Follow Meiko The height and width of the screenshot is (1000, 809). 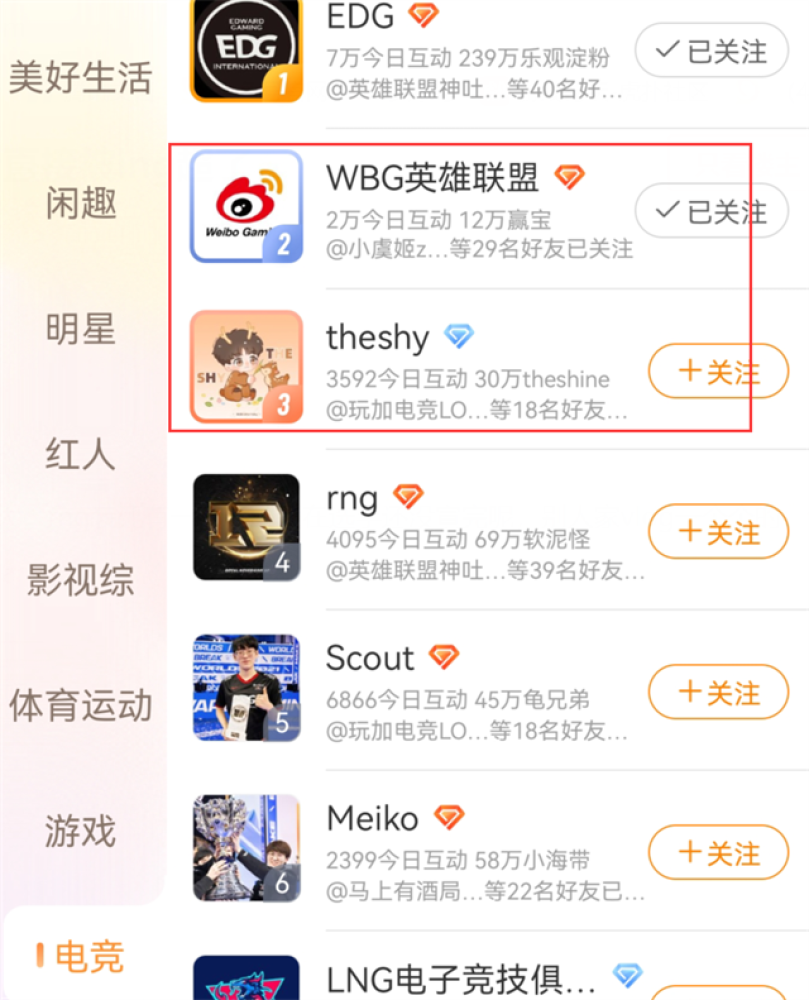click(x=718, y=852)
